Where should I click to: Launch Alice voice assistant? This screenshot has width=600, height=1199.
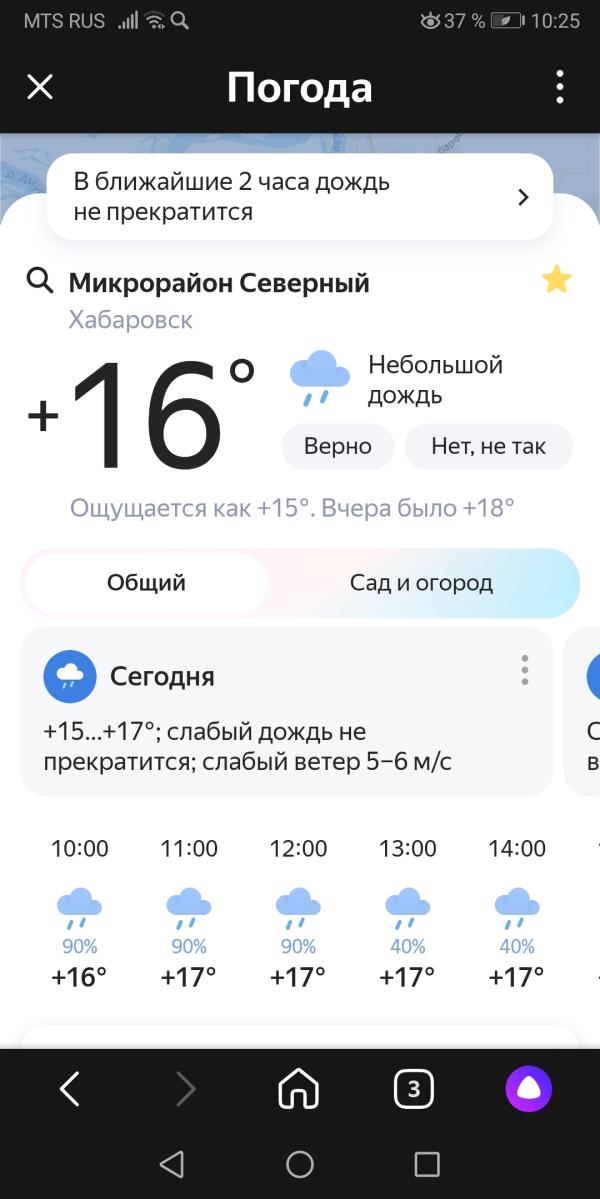point(529,1089)
